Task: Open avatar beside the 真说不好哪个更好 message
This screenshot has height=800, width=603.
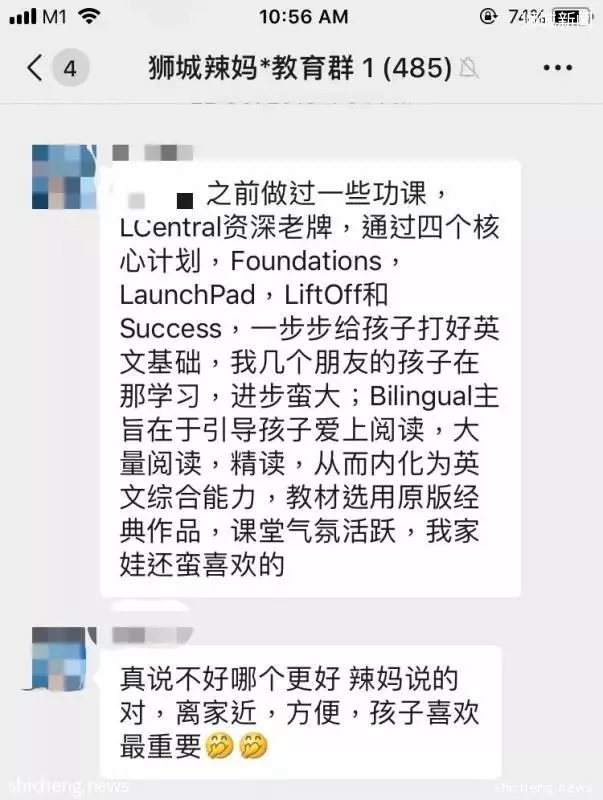Action: point(64,660)
